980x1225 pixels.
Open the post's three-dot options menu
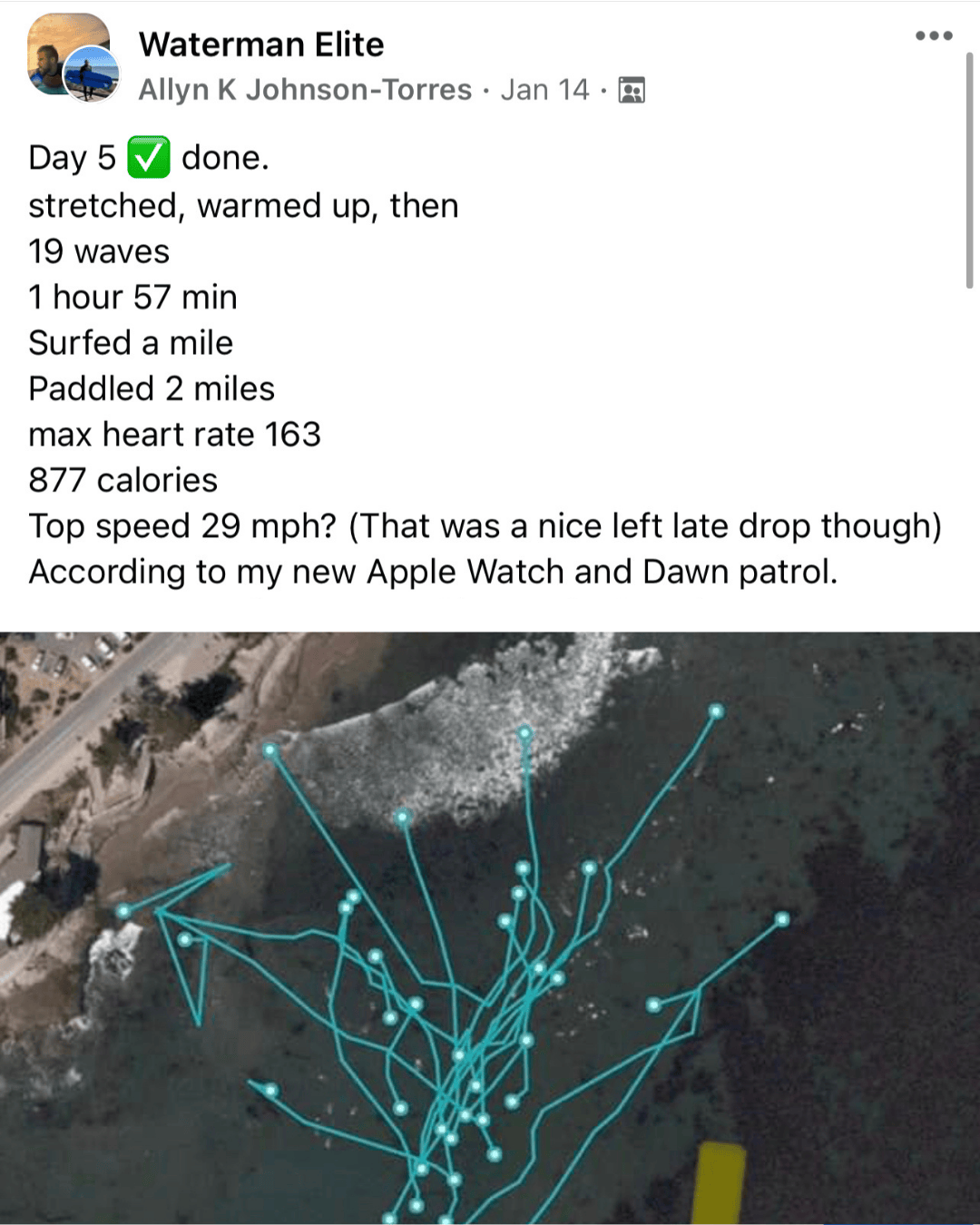tap(934, 36)
